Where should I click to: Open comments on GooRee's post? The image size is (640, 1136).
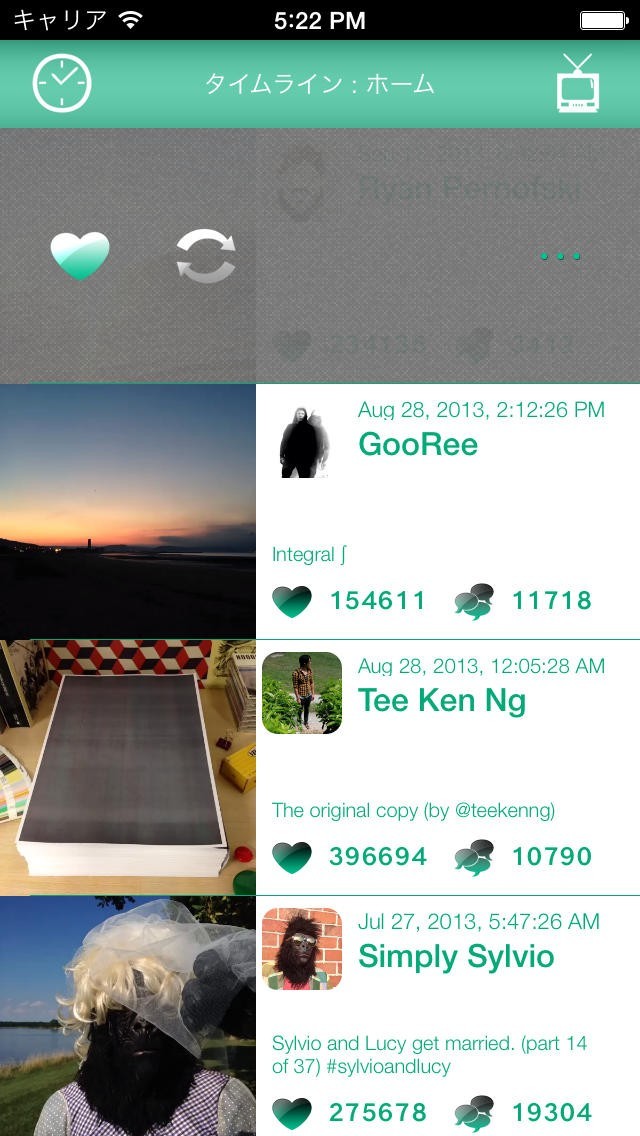pyautogui.click(x=474, y=601)
